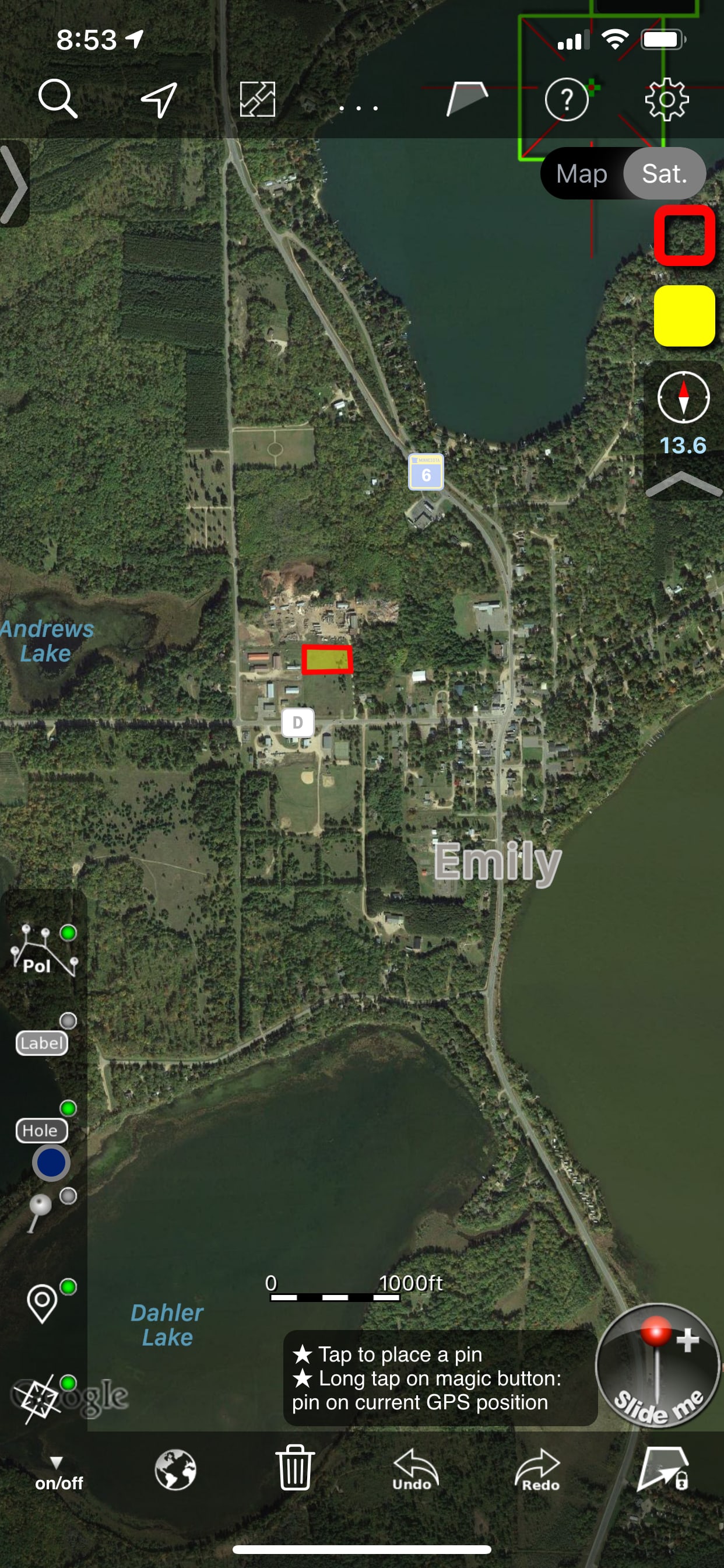This screenshot has height=1568, width=724.
Task: Open the search magnifier
Action: point(57,99)
